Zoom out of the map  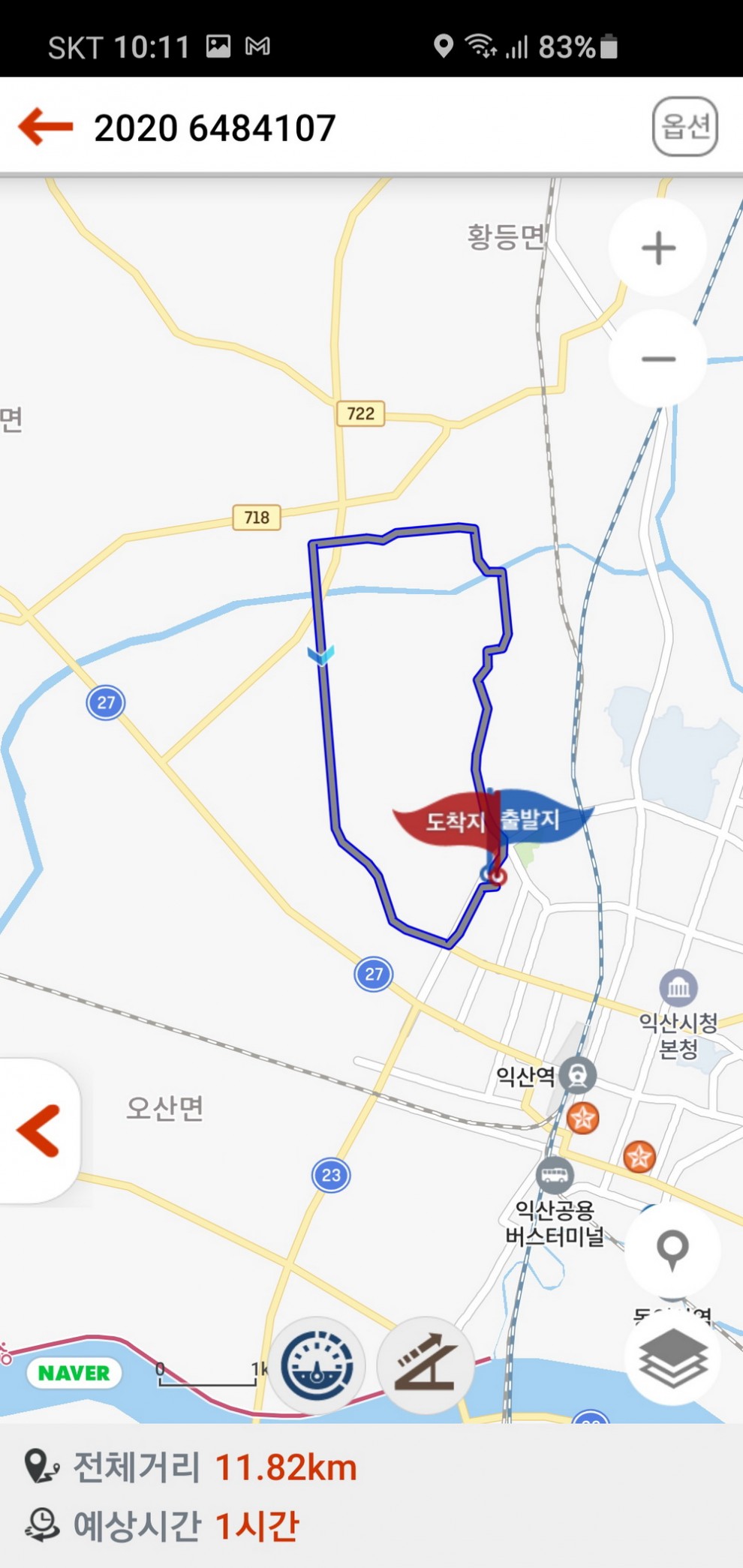coord(658,359)
